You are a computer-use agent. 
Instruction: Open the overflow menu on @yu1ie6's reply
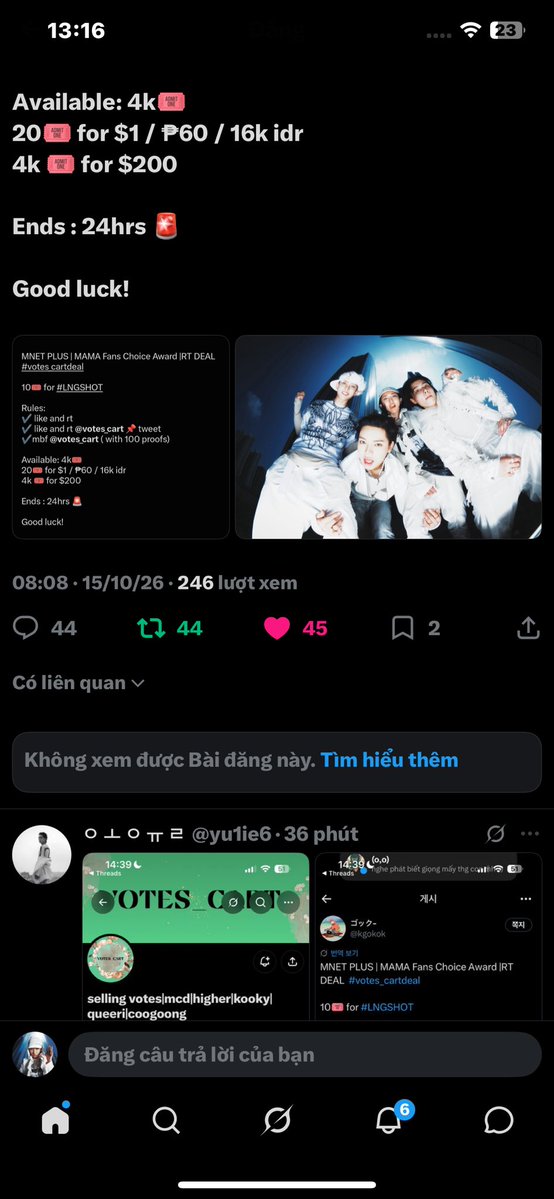pos(530,833)
